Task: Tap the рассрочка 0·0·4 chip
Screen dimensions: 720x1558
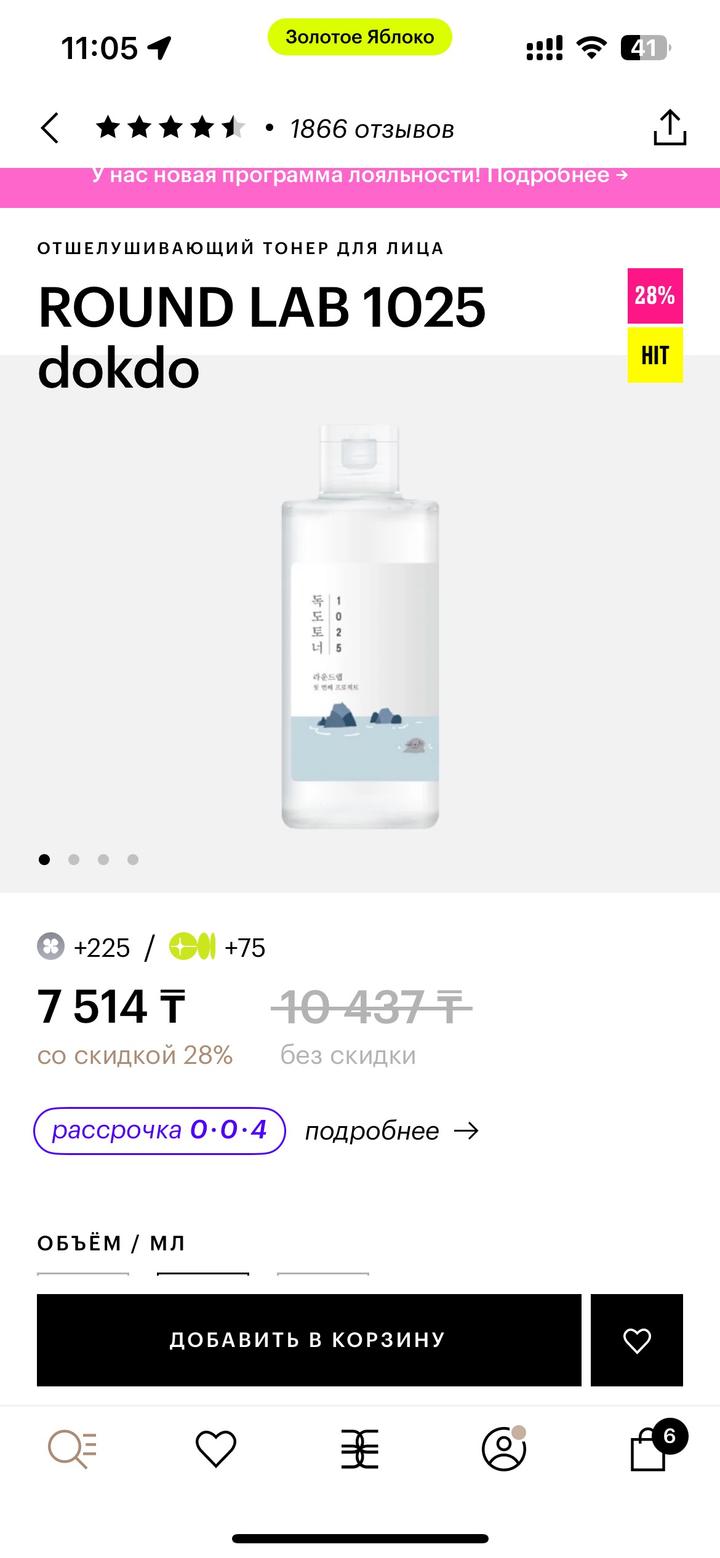Action: pos(160,1131)
